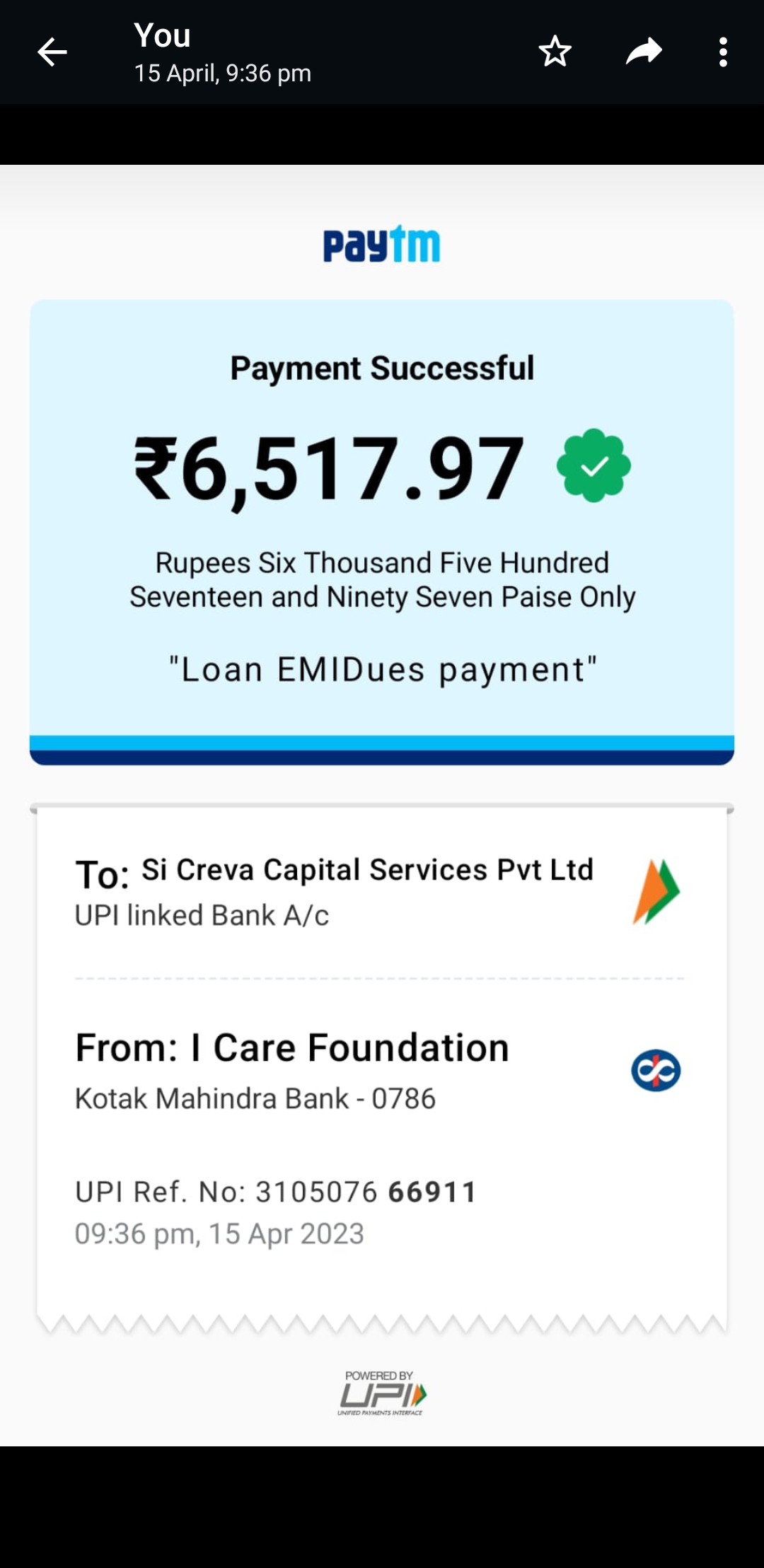Open the three-dot overflow menu
The height and width of the screenshot is (1568, 764).
pos(722,52)
